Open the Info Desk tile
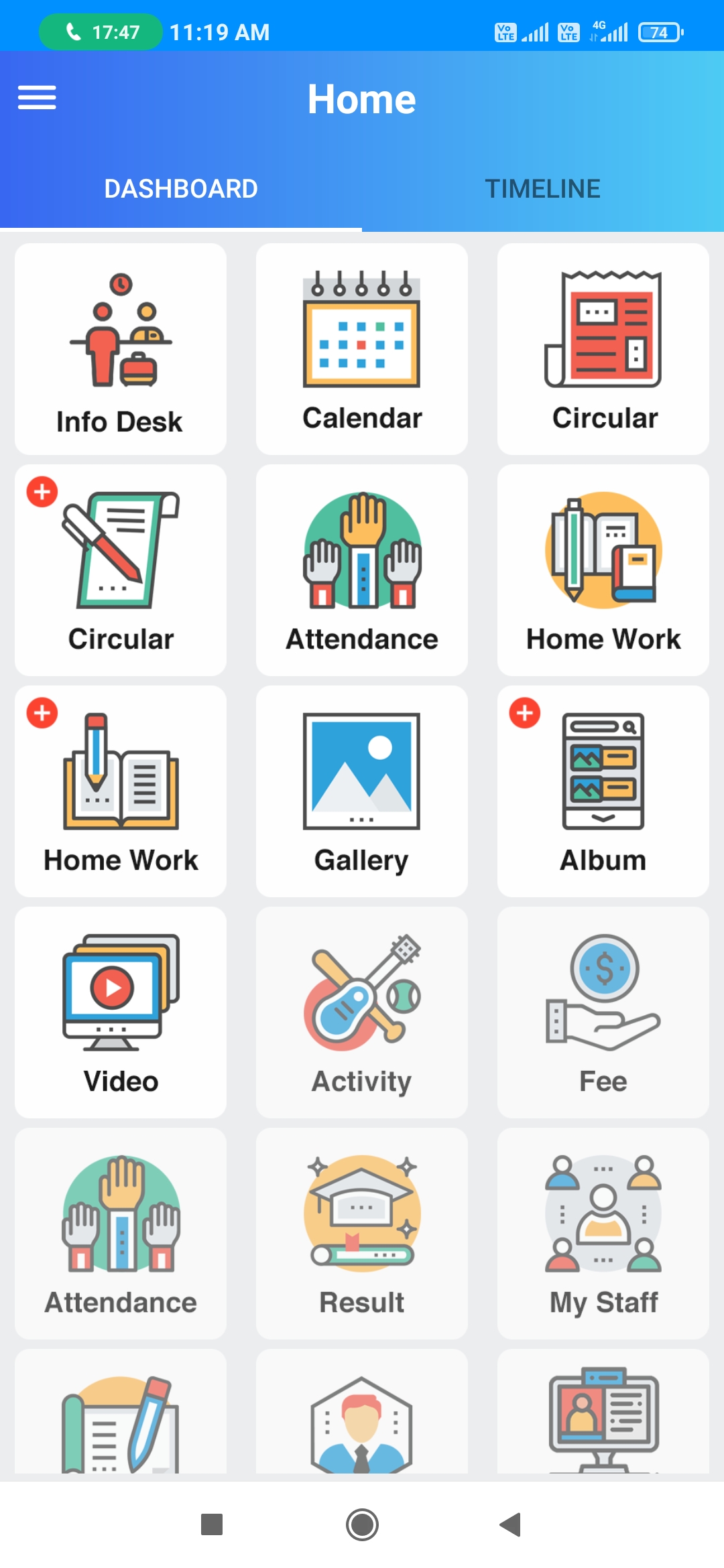 click(x=121, y=349)
